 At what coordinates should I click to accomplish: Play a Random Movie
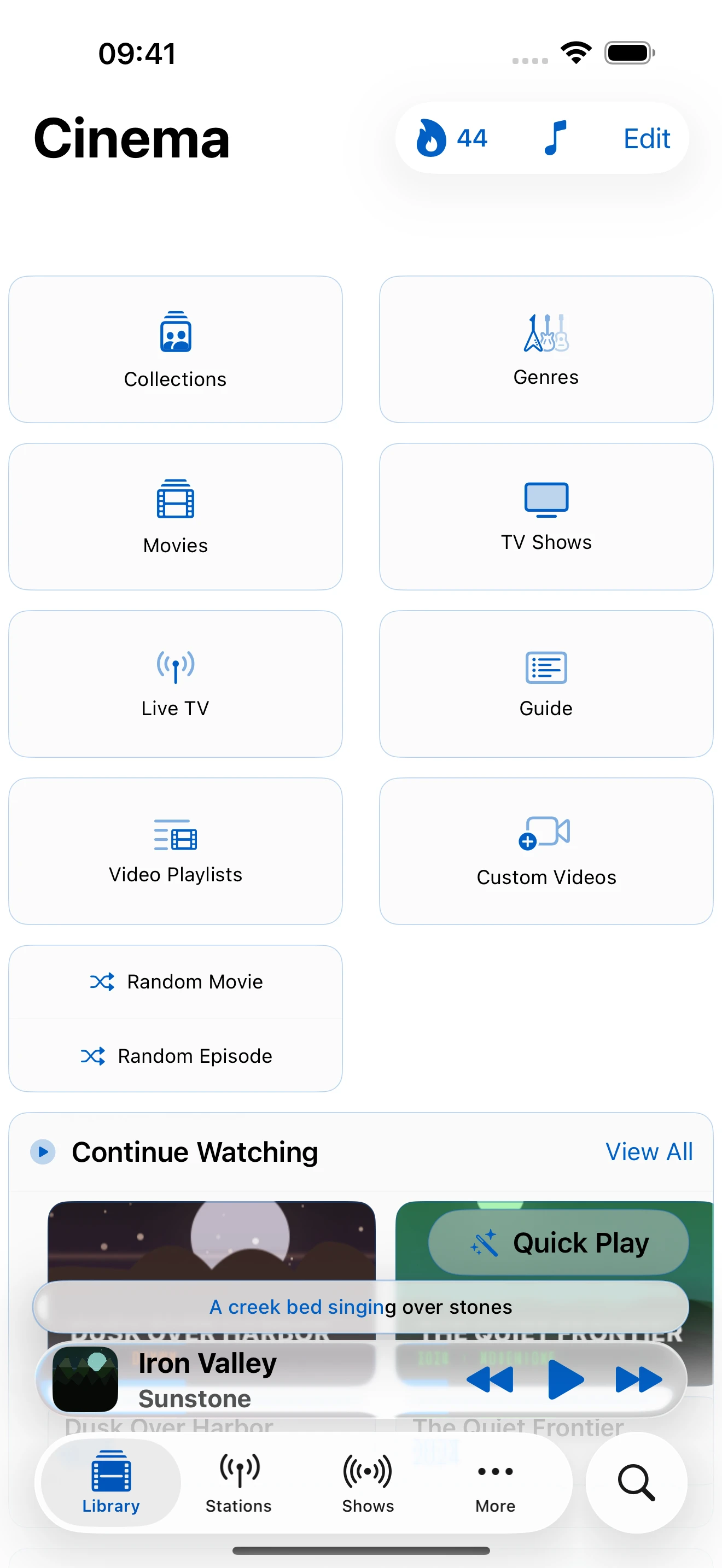pyautogui.click(x=176, y=982)
